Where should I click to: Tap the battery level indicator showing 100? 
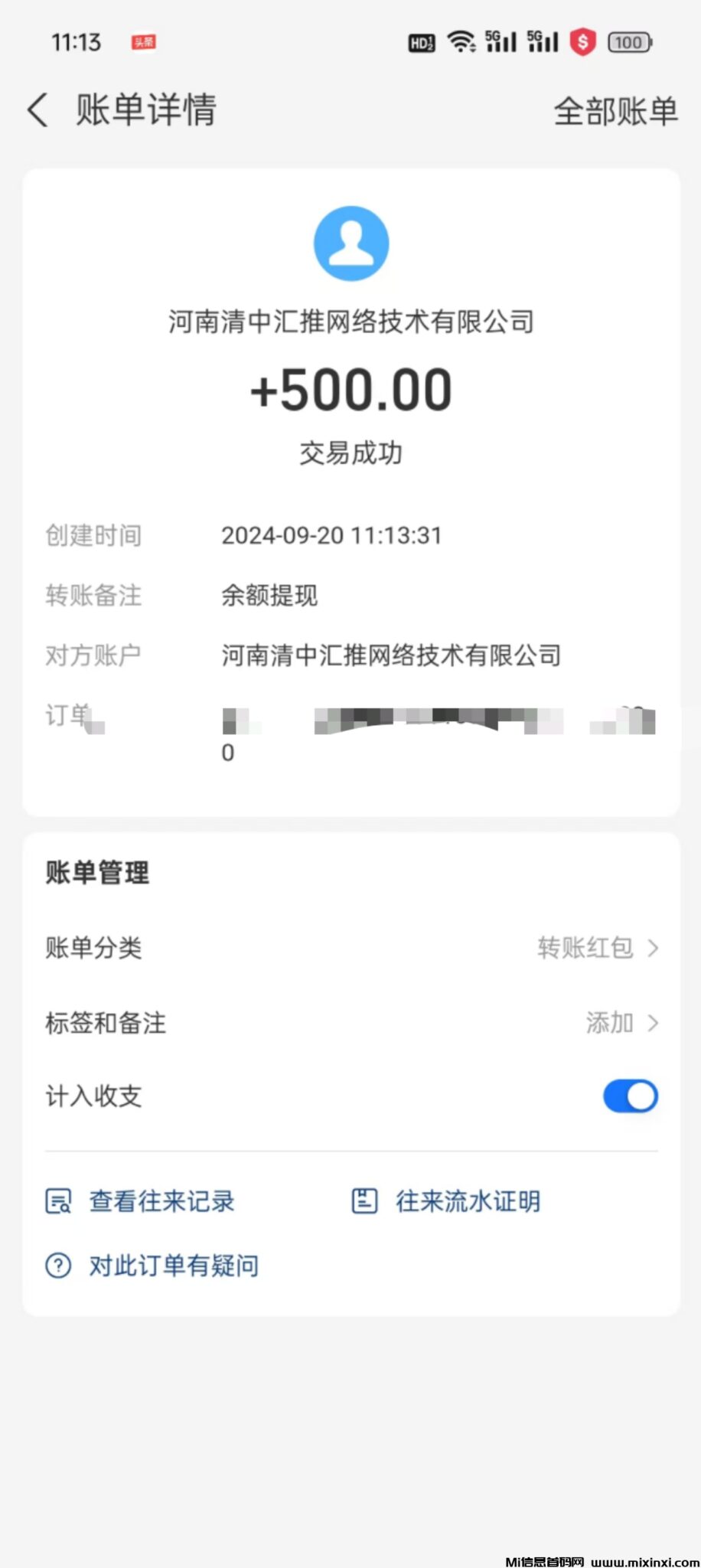628,42
